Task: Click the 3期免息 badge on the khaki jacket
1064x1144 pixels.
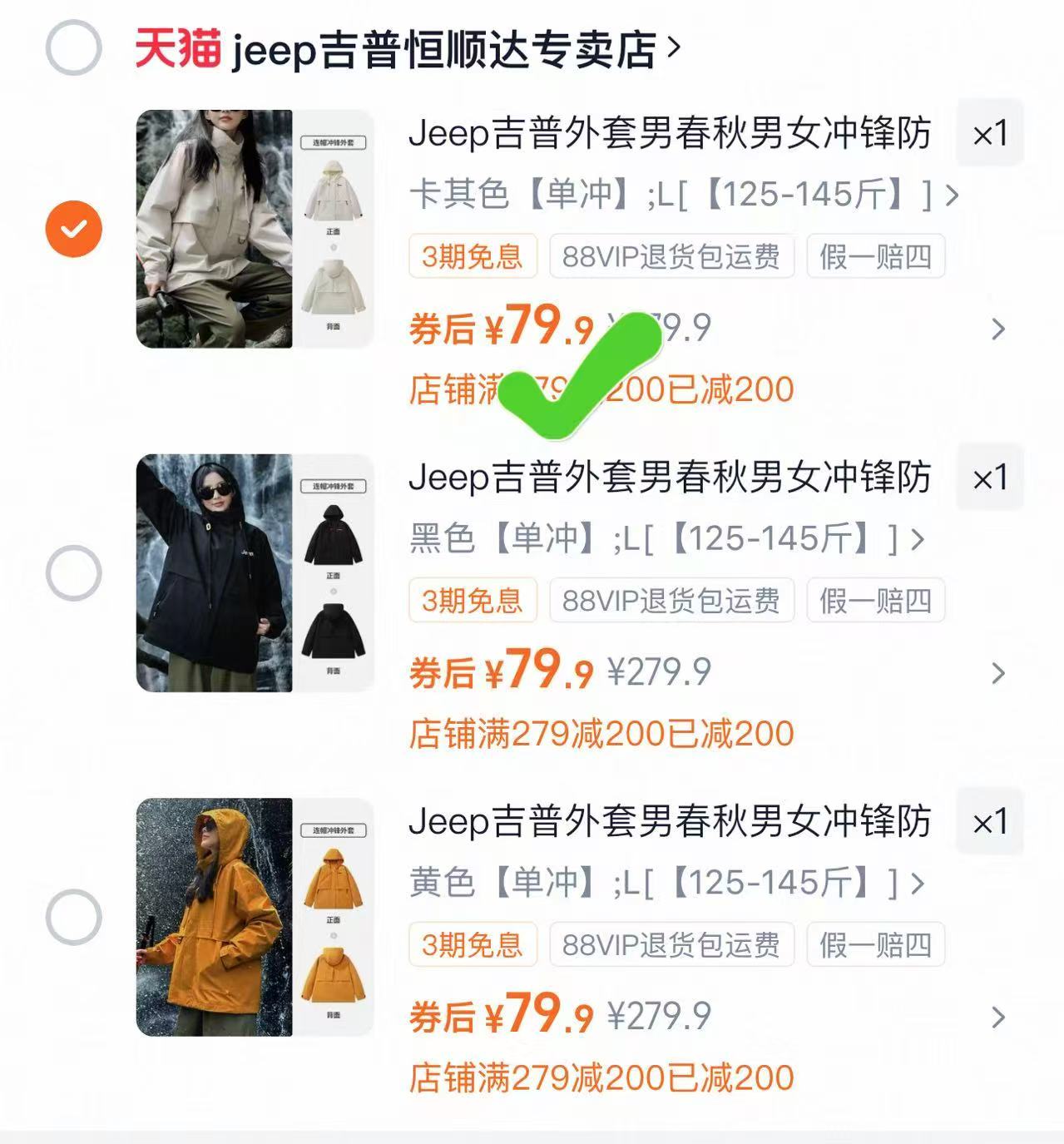Action: [x=472, y=258]
